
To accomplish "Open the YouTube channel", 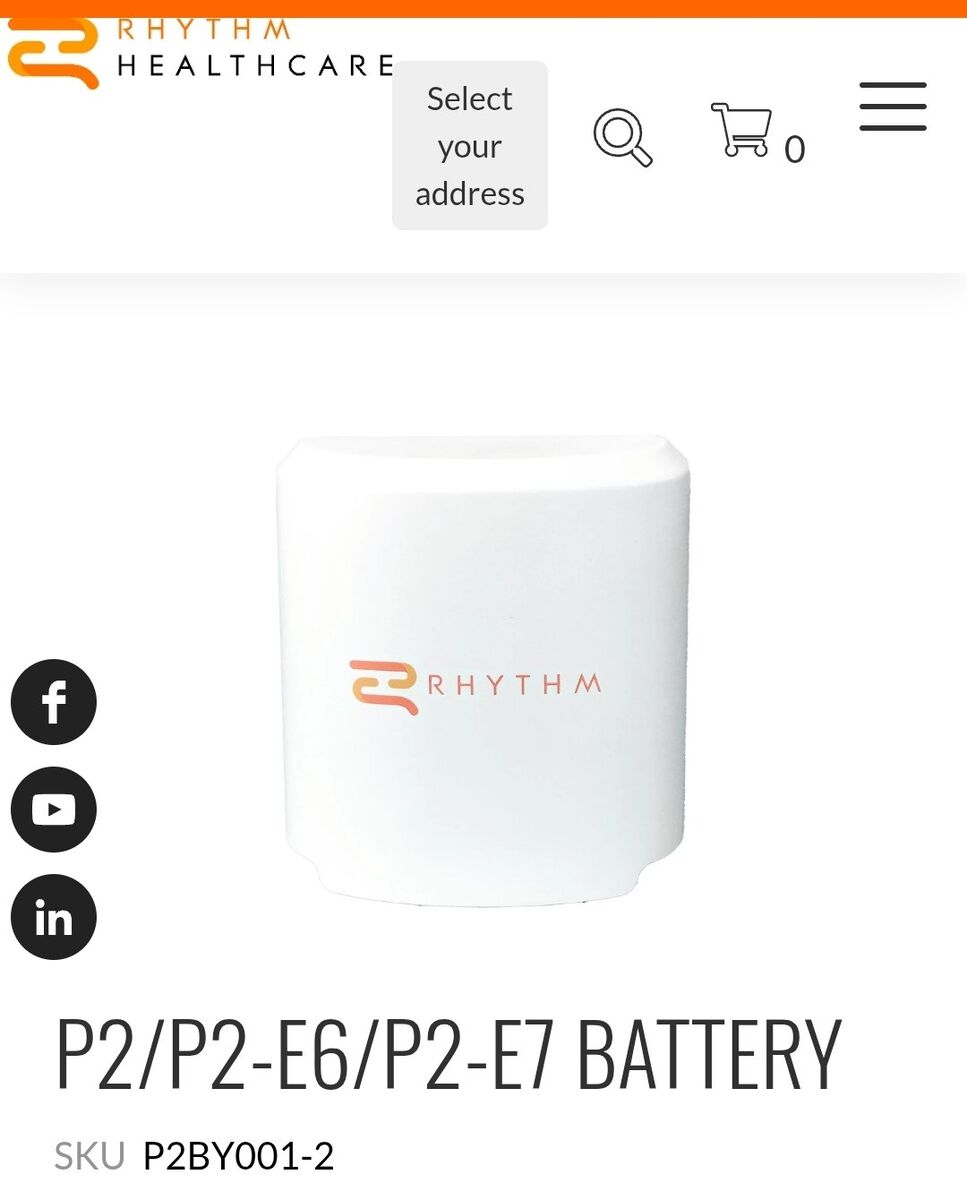I will 54,809.
